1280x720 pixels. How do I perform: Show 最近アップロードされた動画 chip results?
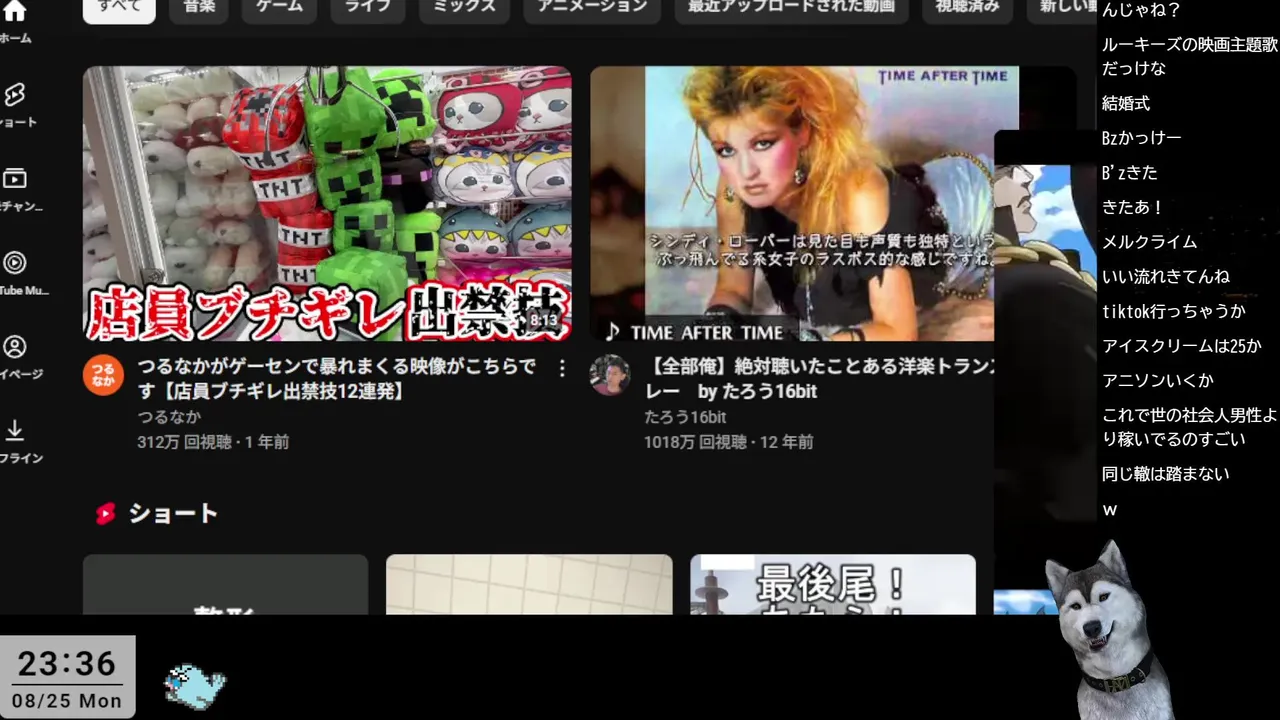click(x=790, y=7)
